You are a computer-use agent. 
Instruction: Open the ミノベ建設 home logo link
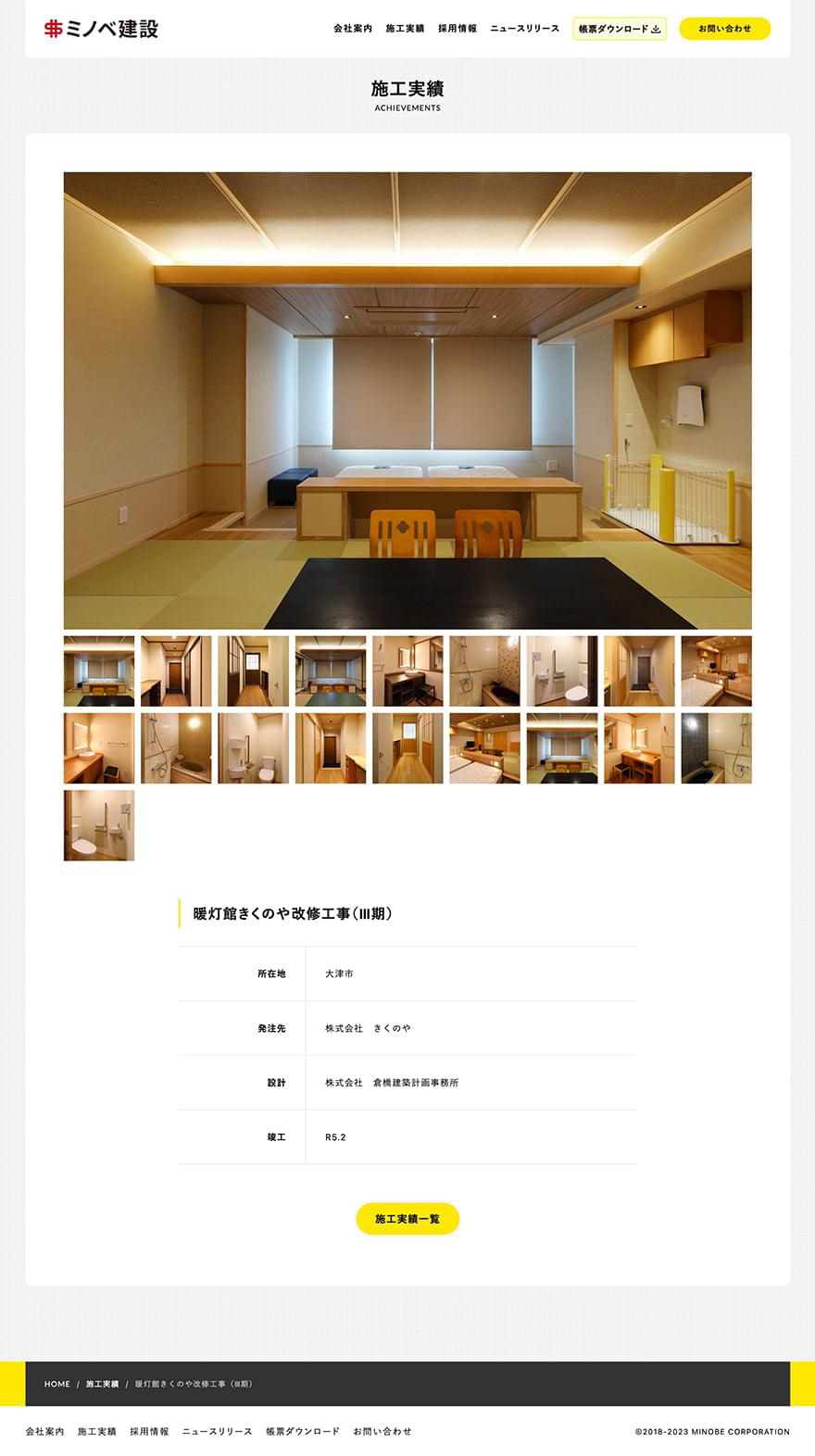tap(101, 29)
